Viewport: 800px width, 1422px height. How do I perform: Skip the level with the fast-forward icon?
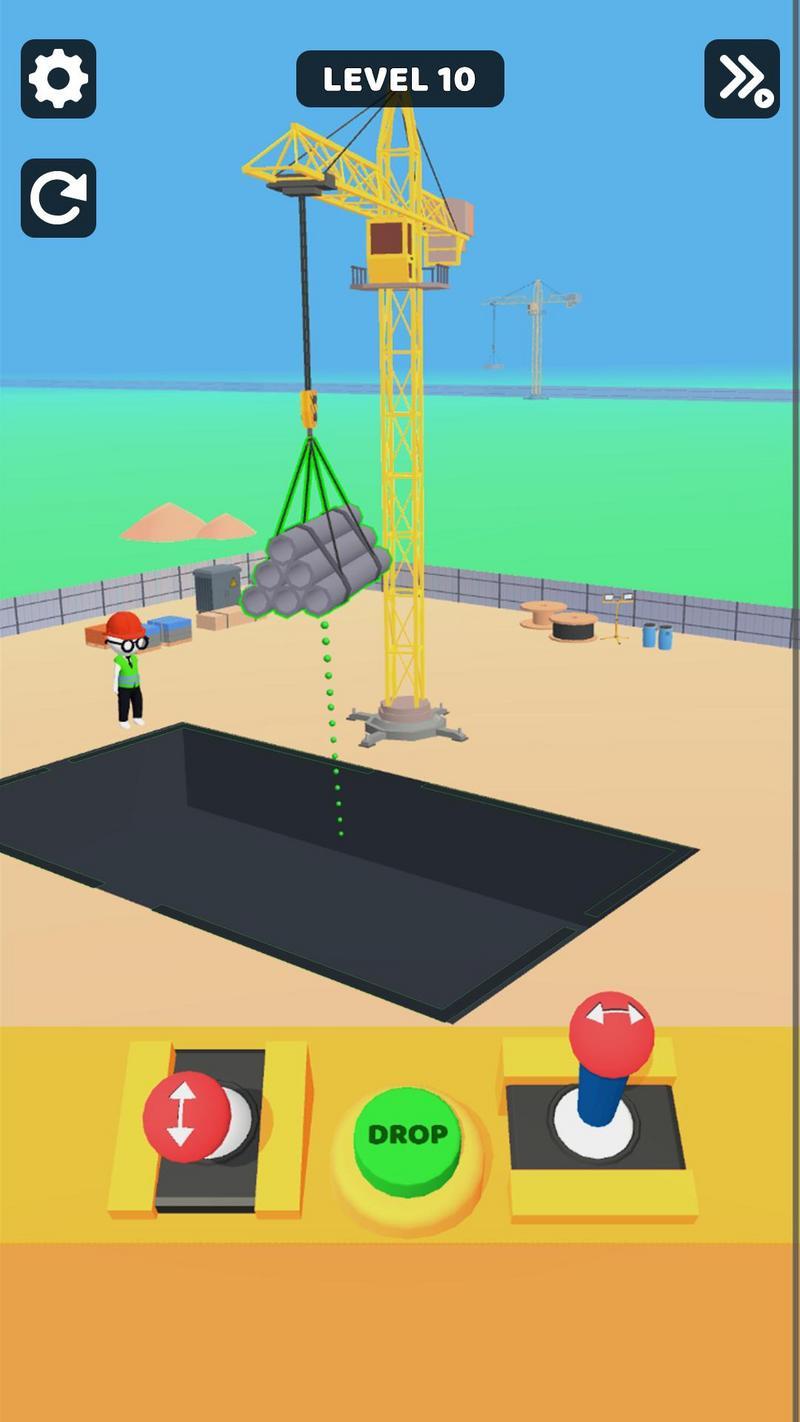[x=742, y=79]
